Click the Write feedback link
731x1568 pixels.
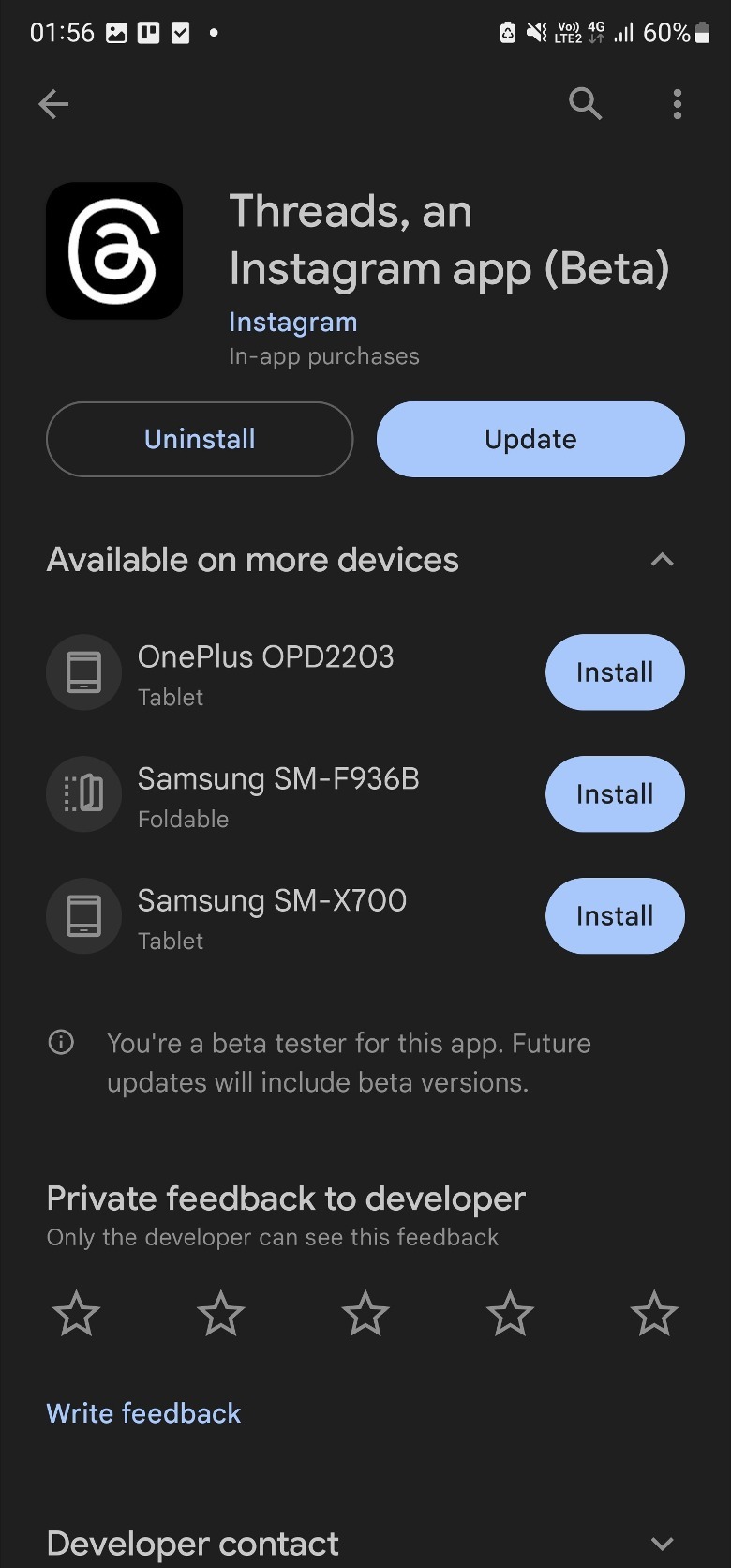[x=142, y=1412]
